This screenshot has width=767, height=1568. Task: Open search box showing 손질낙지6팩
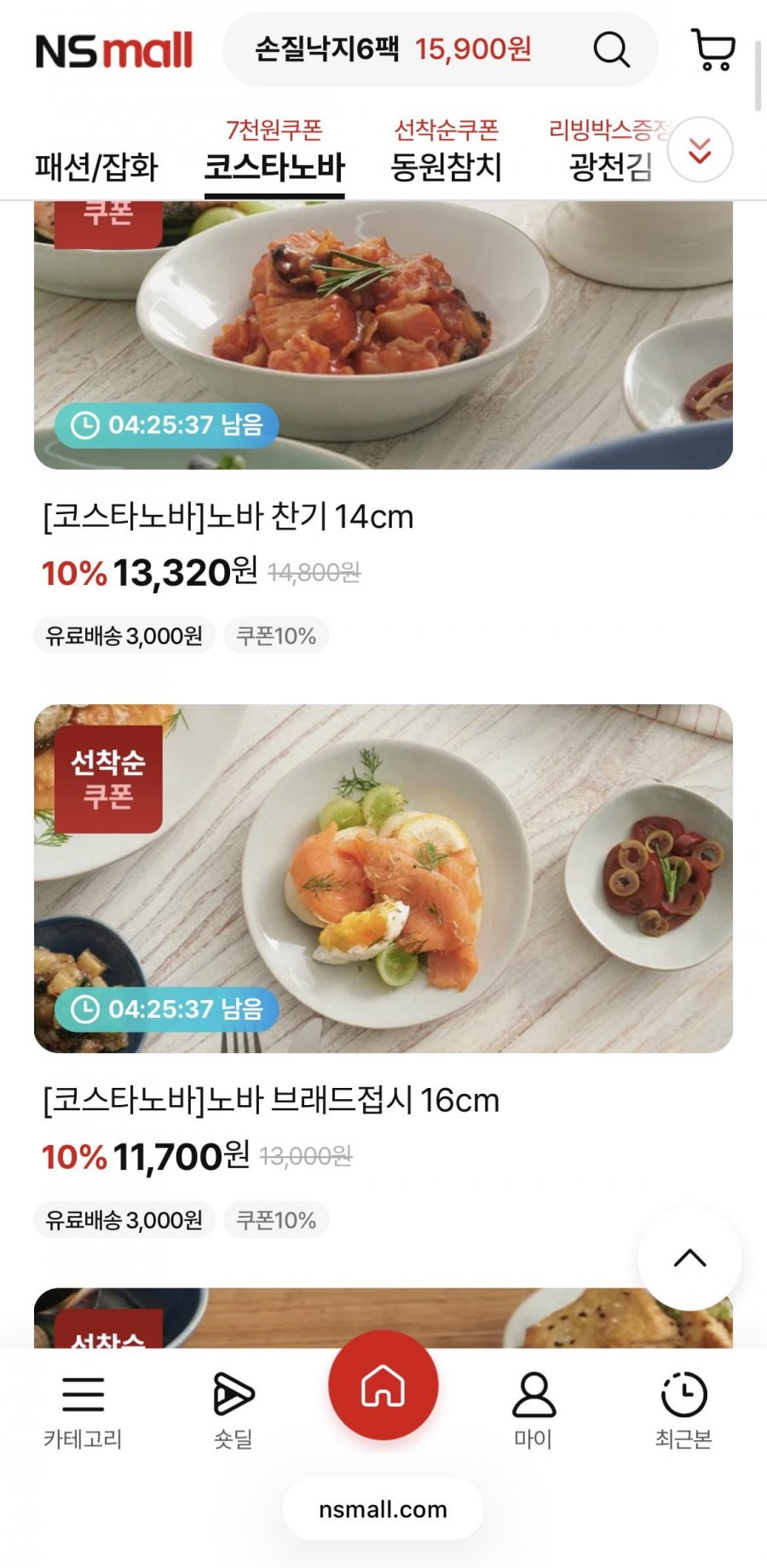tap(392, 49)
